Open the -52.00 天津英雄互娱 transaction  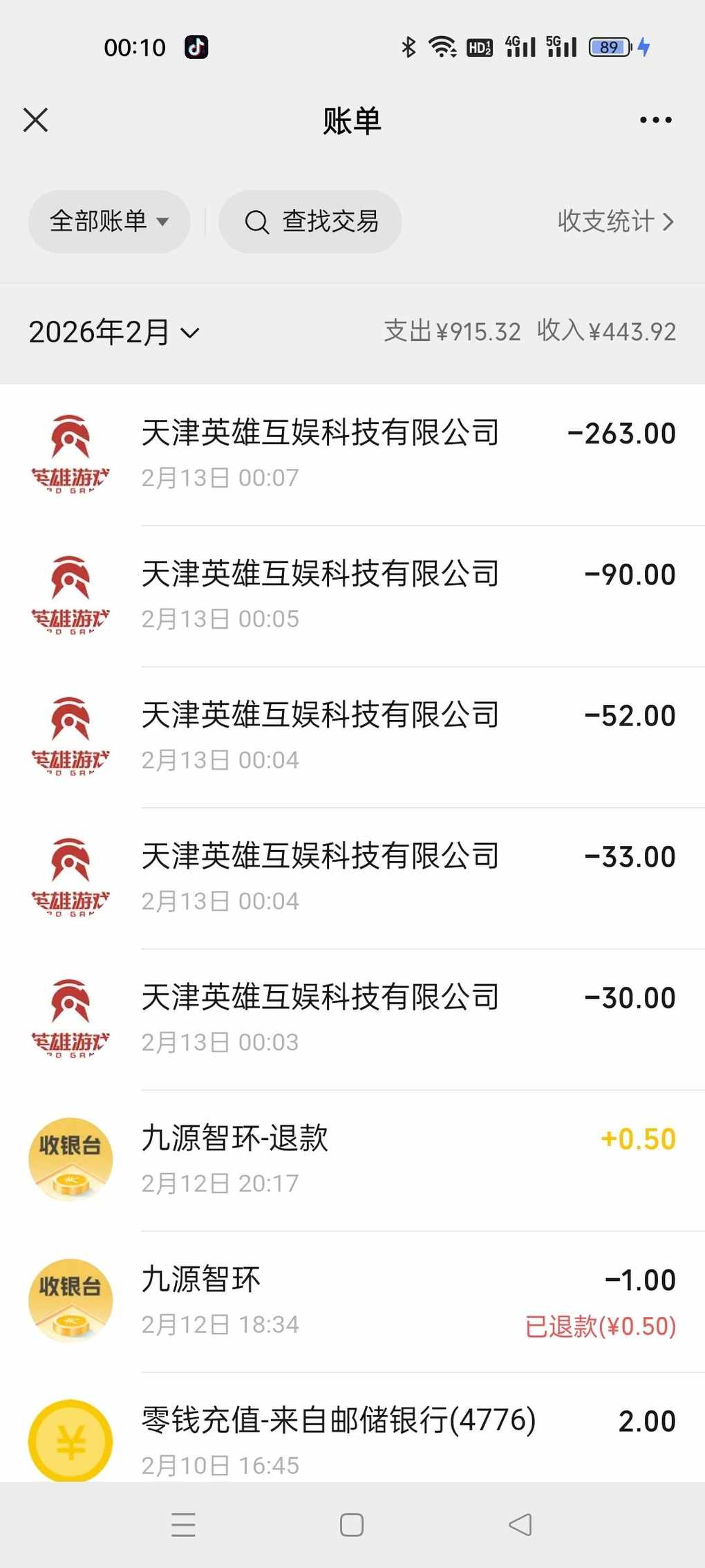pyautogui.click(x=352, y=737)
